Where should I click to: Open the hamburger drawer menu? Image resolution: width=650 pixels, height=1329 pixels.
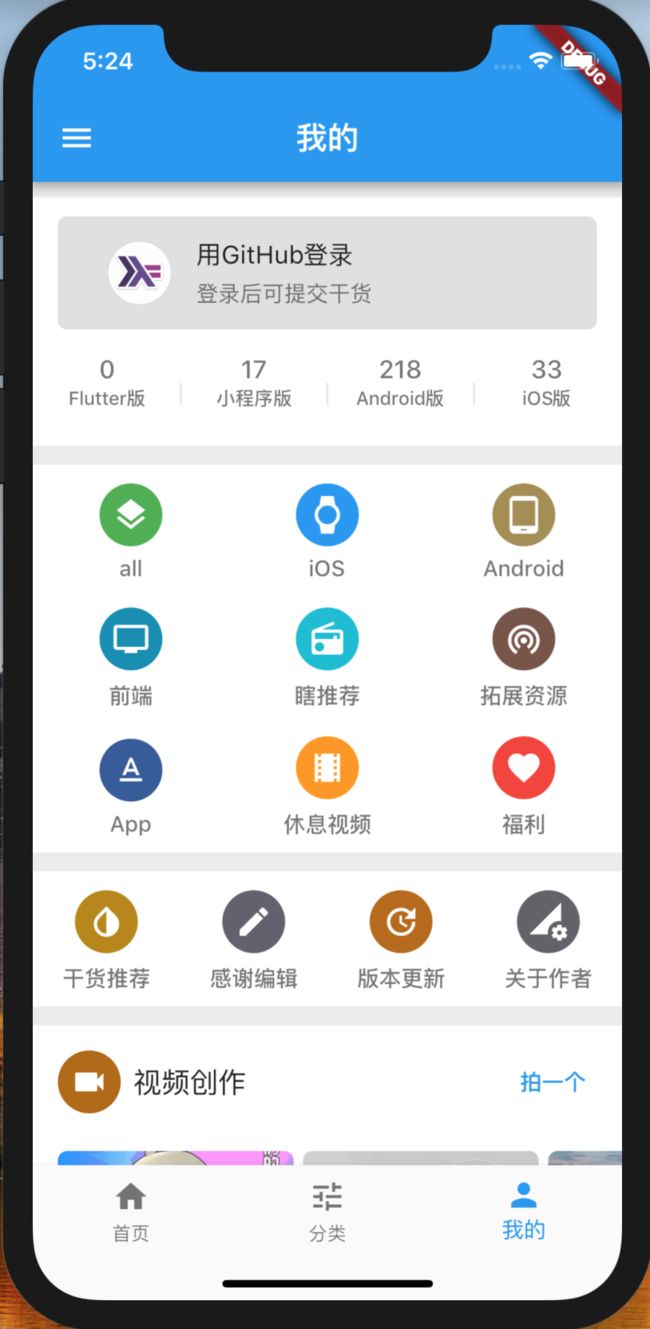[x=77, y=138]
